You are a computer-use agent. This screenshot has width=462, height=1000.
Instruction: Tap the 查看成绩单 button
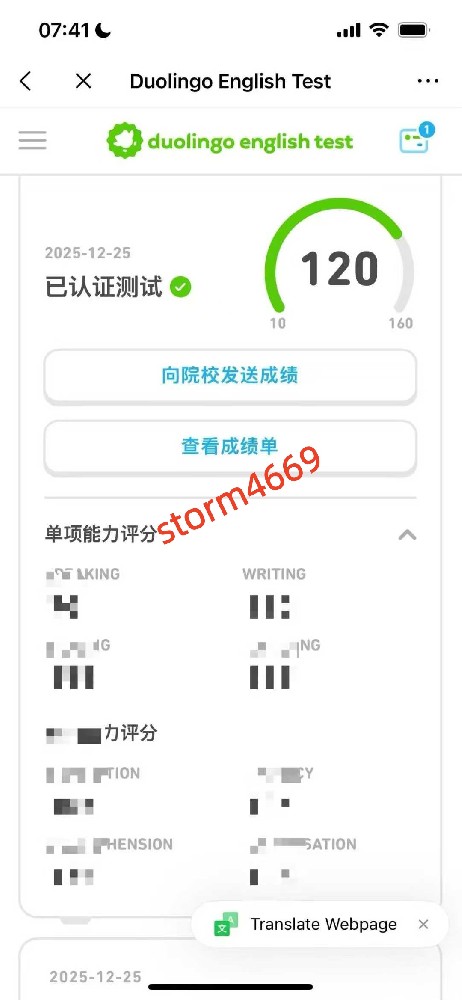[x=230, y=446]
